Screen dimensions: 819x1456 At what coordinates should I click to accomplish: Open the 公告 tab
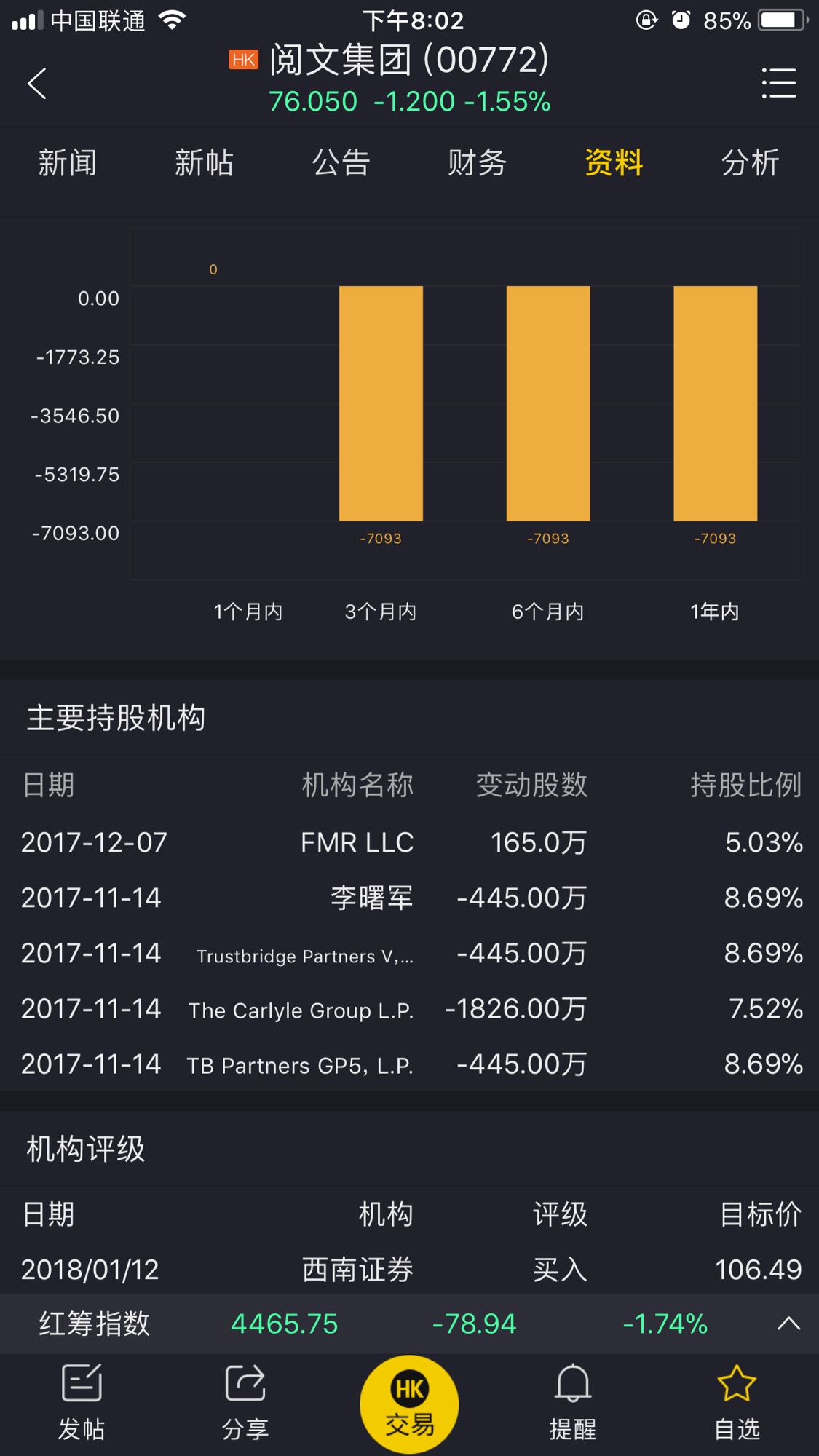[341, 162]
